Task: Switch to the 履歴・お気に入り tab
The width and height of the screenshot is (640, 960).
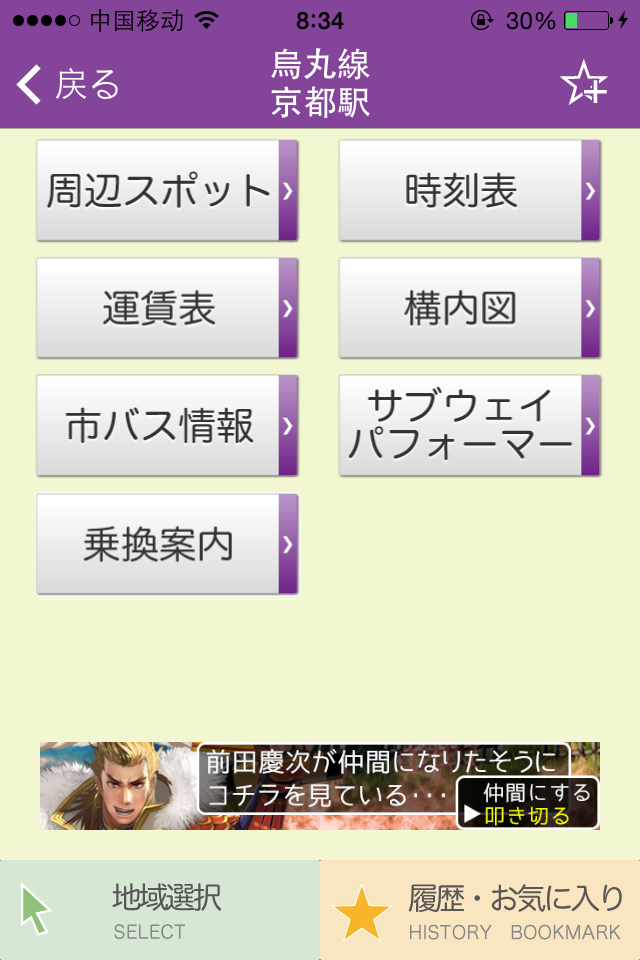Action: click(480, 910)
